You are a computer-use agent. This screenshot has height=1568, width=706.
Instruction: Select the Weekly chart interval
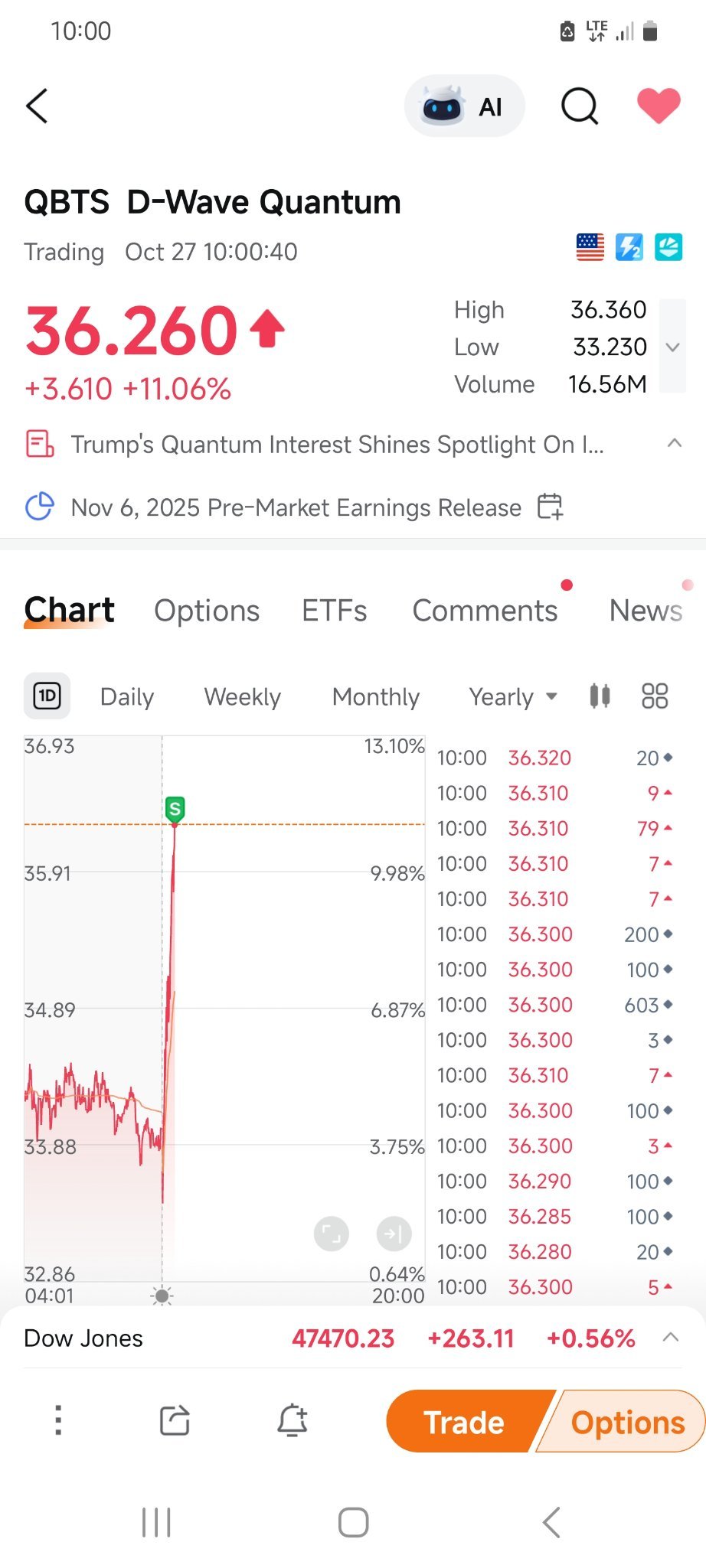click(242, 696)
